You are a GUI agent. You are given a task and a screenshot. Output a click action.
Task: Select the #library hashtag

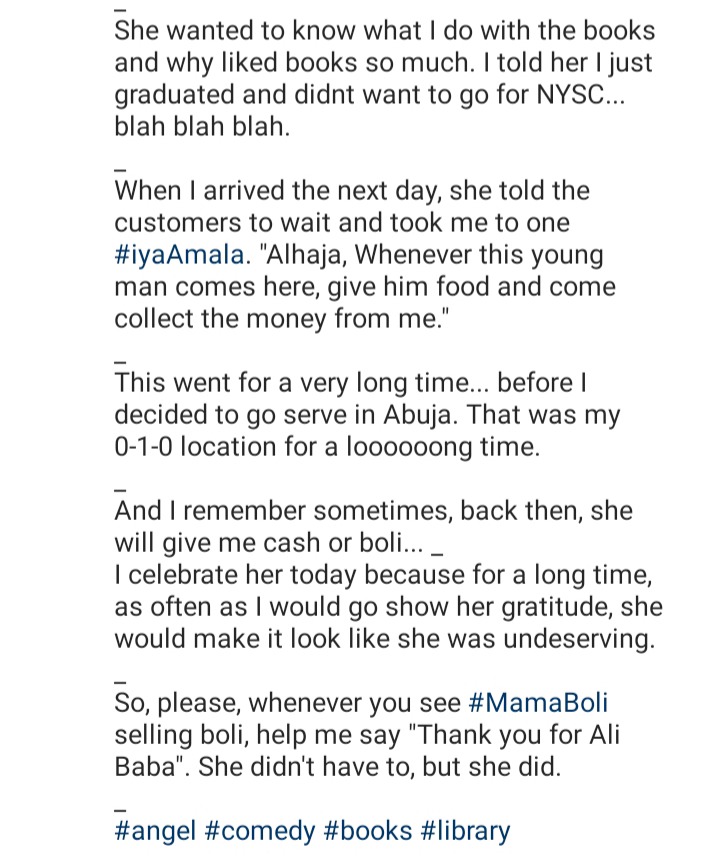(465, 831)
